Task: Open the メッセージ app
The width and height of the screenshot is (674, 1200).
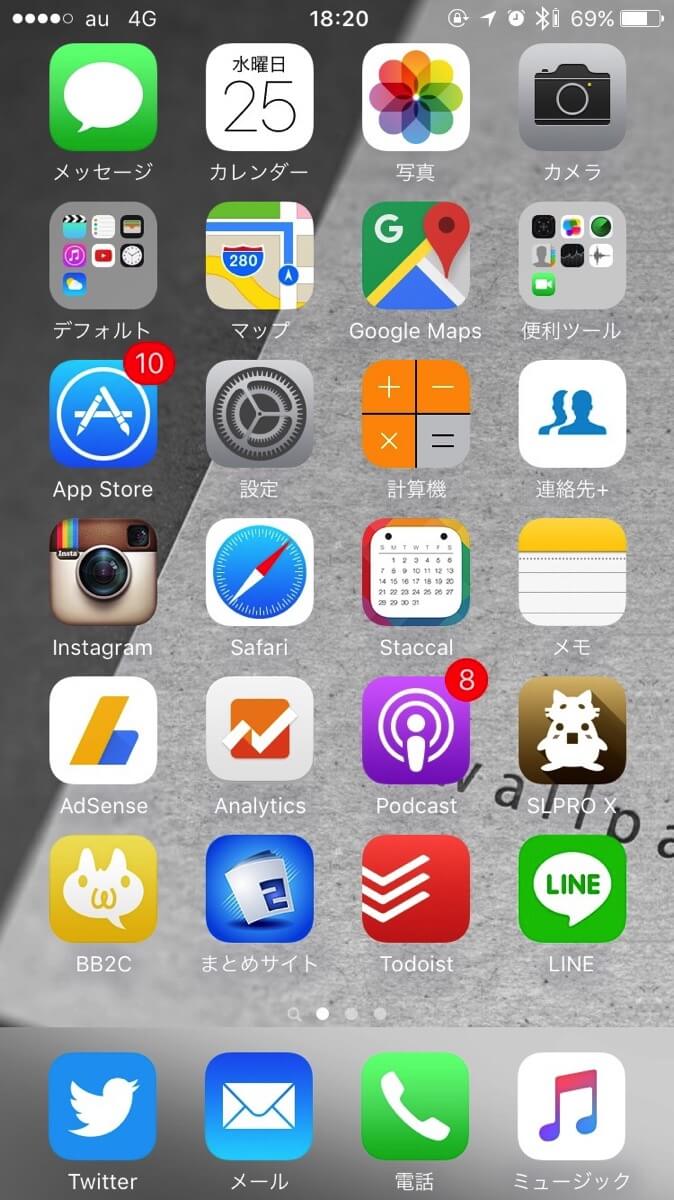Action: pyautogui.click(x=103, y=97)
